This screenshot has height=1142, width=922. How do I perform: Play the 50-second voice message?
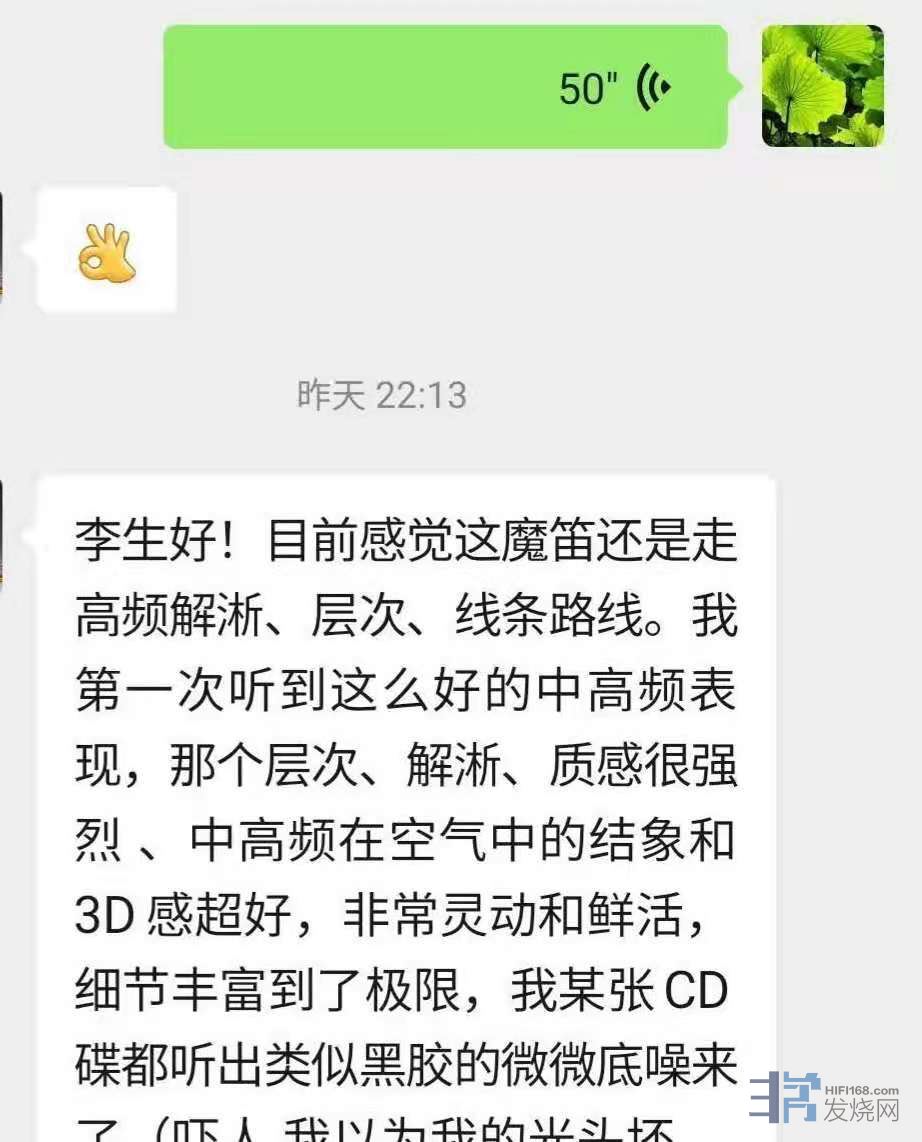pyautogui.click(x=445, y=87)
